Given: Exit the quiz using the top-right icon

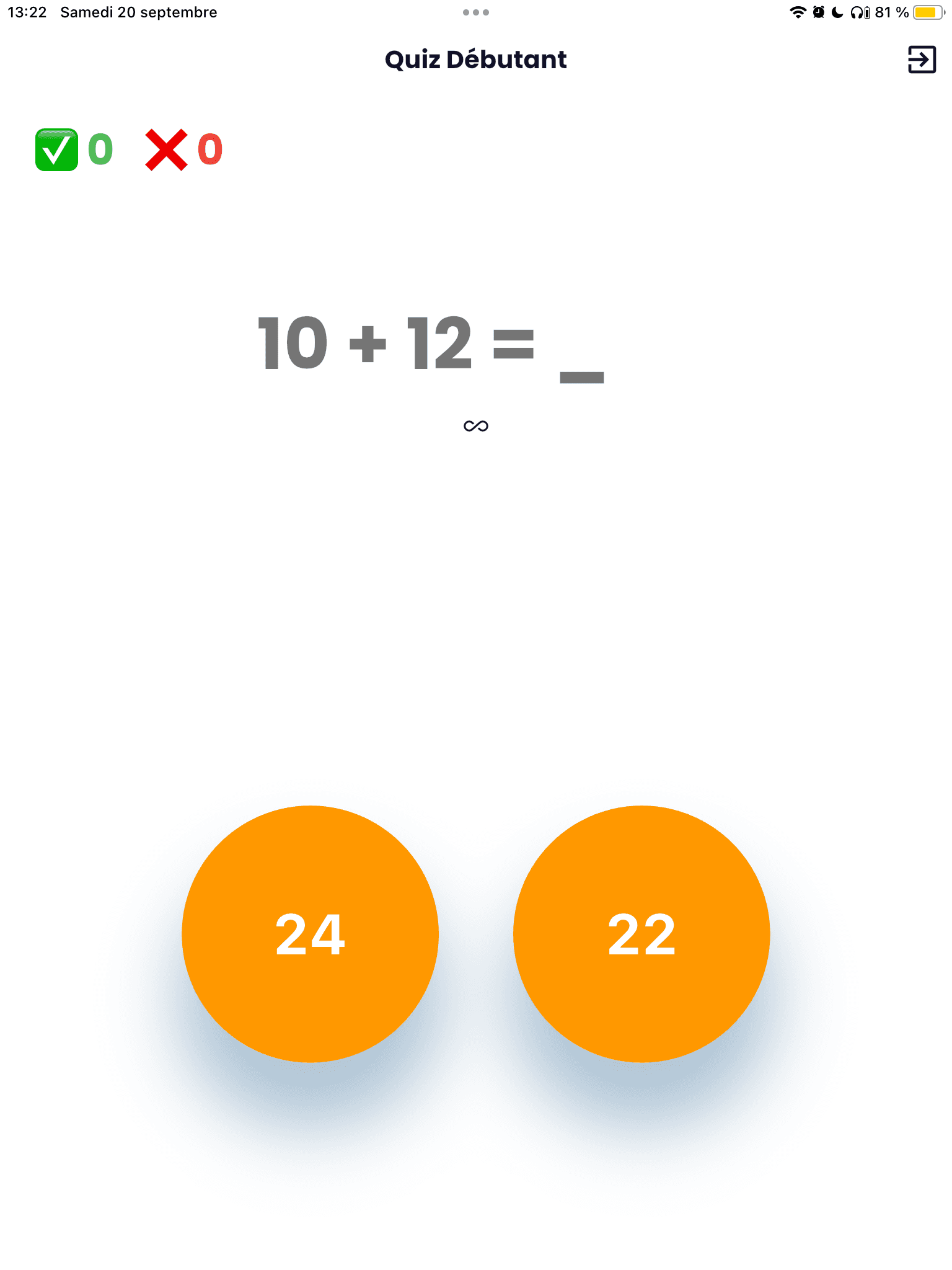Looking at the screenshot, I should click(921, 60).
